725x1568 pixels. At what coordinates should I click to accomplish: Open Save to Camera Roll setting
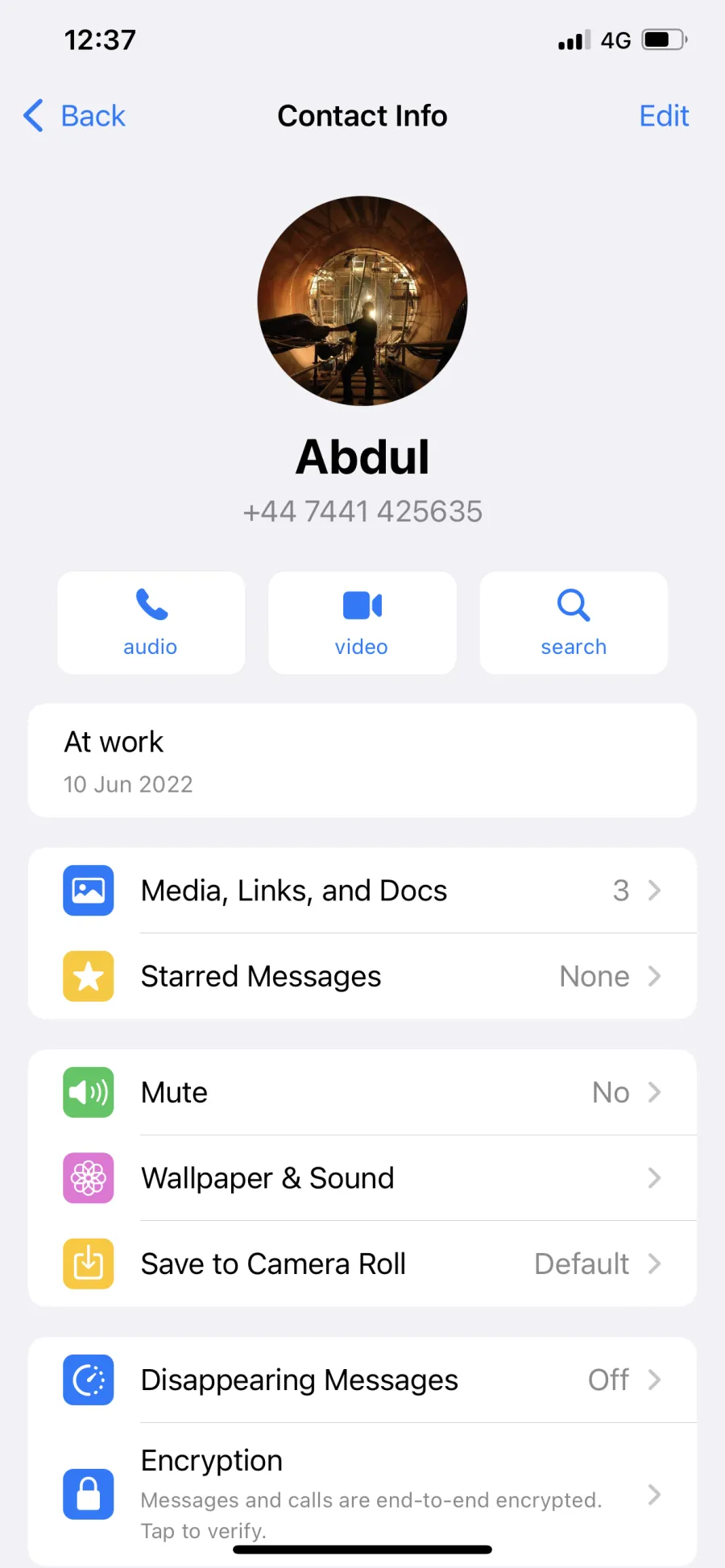(x=362, y=1264)
